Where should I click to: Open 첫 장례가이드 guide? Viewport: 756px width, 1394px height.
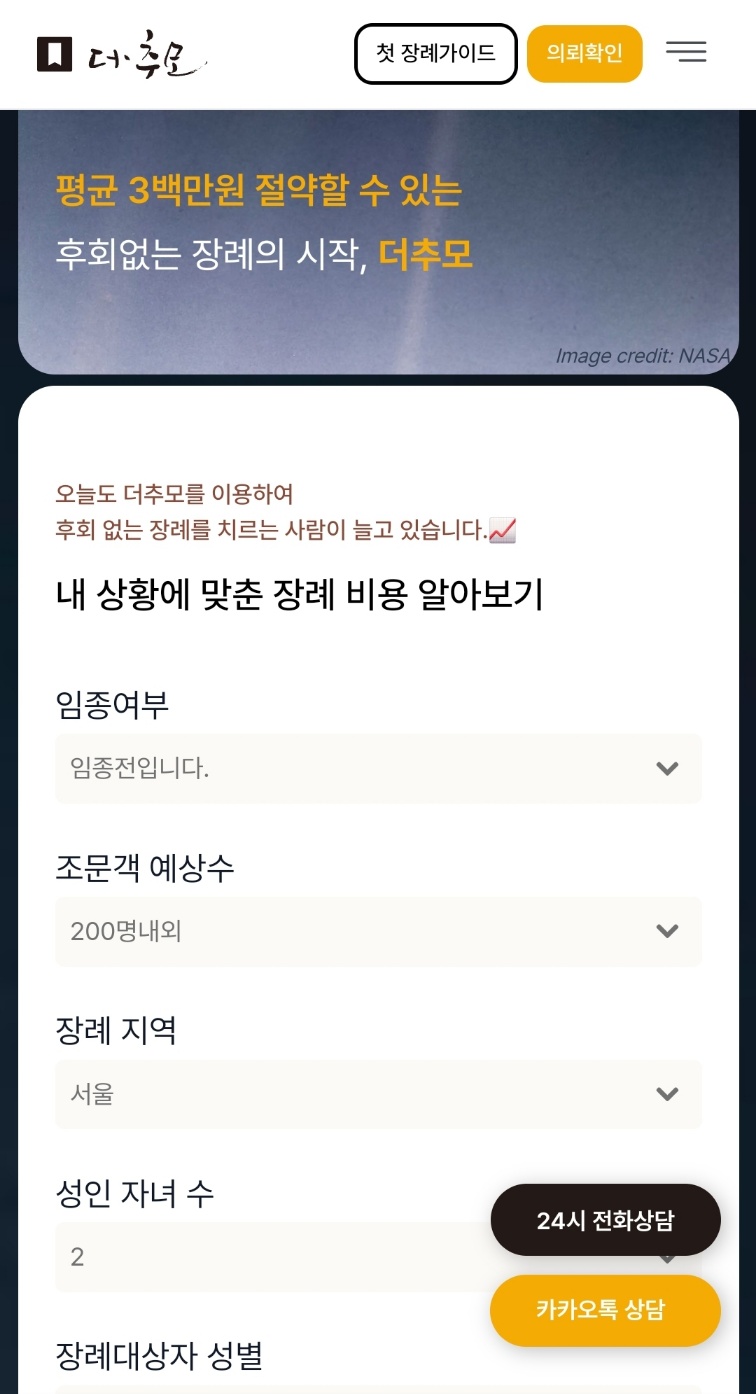tap(436, 53)
